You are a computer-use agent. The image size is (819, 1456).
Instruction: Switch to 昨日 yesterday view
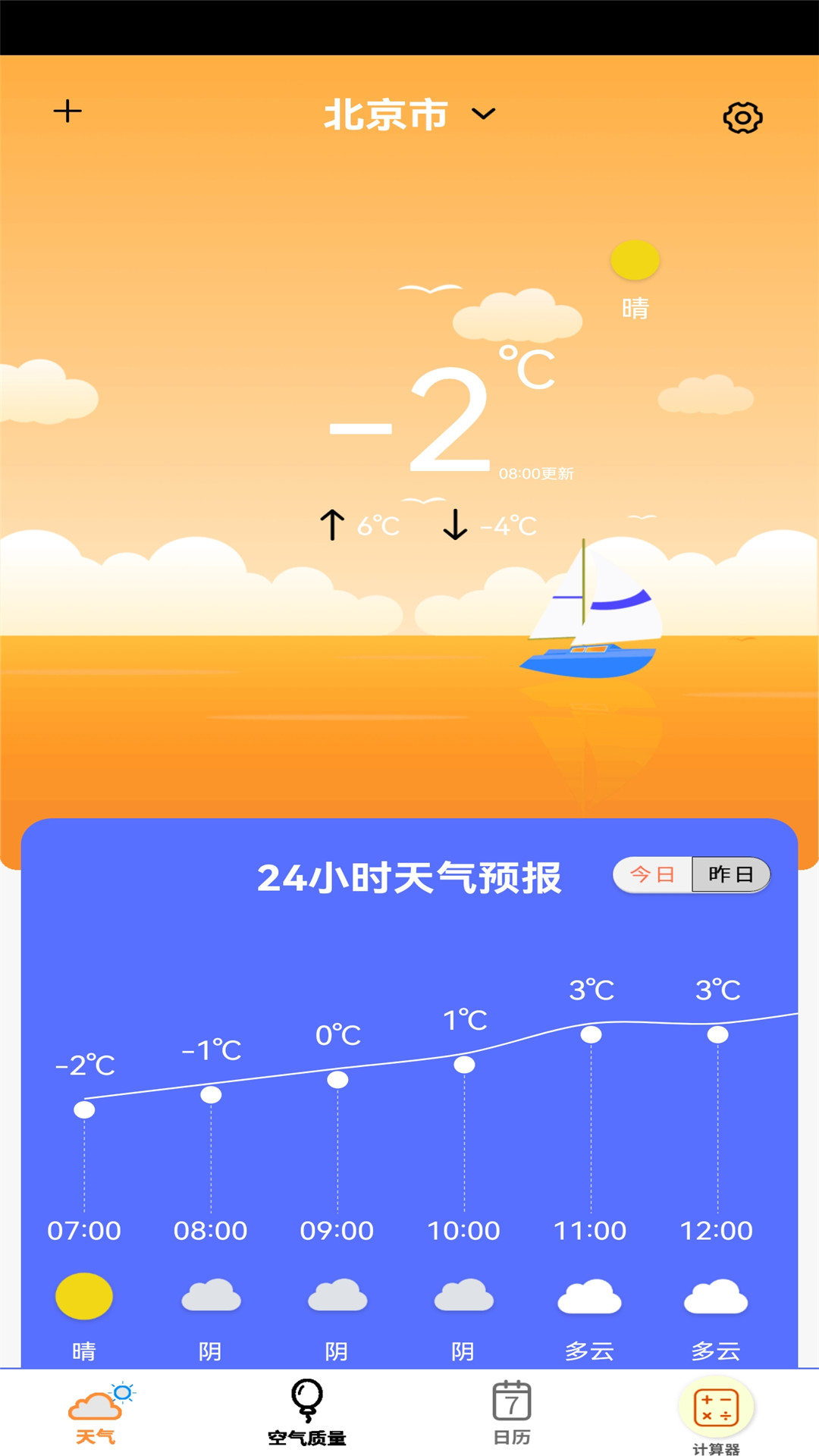[730, 874]
